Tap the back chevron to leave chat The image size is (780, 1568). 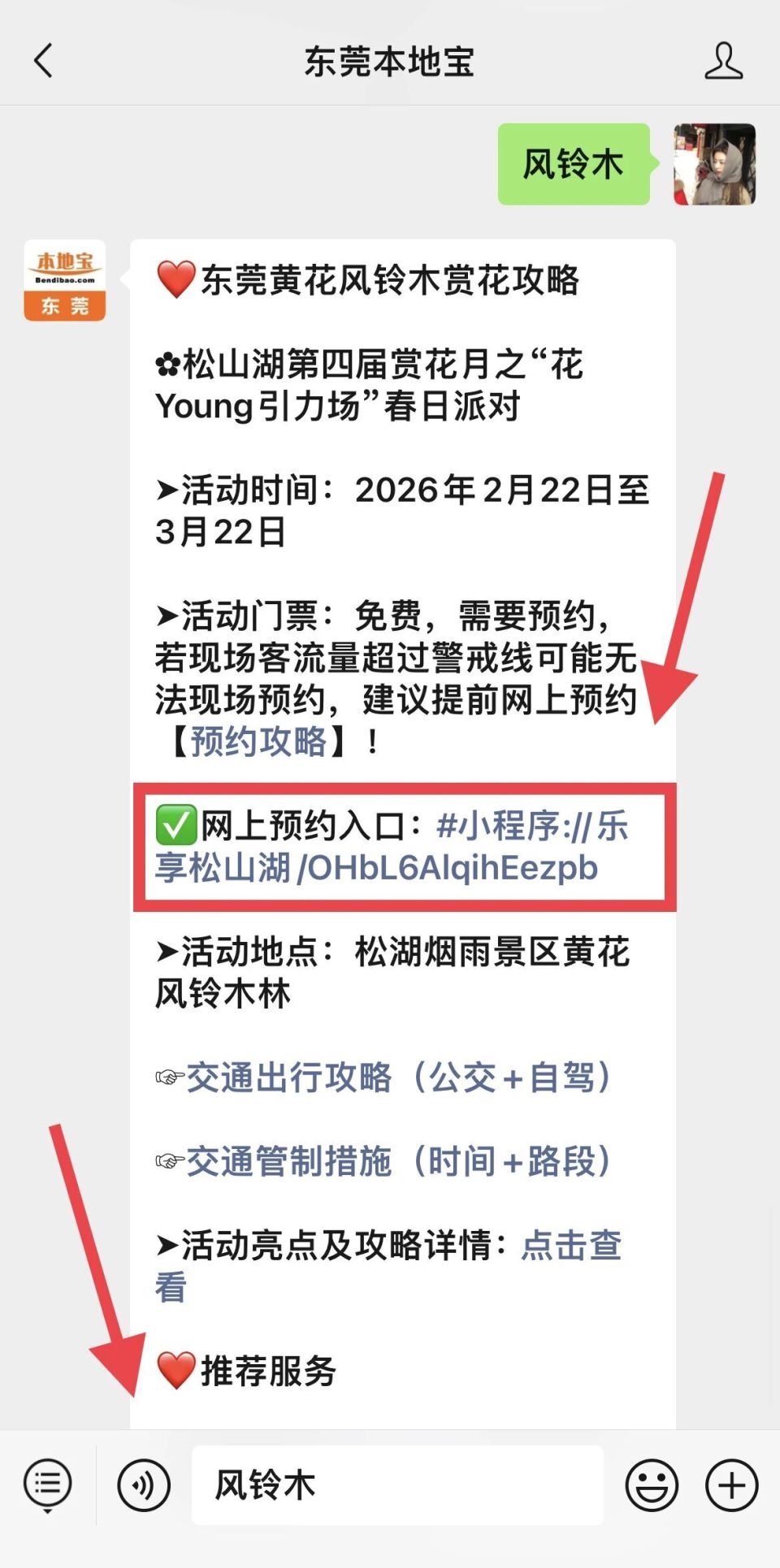click(x=42, y=61)
